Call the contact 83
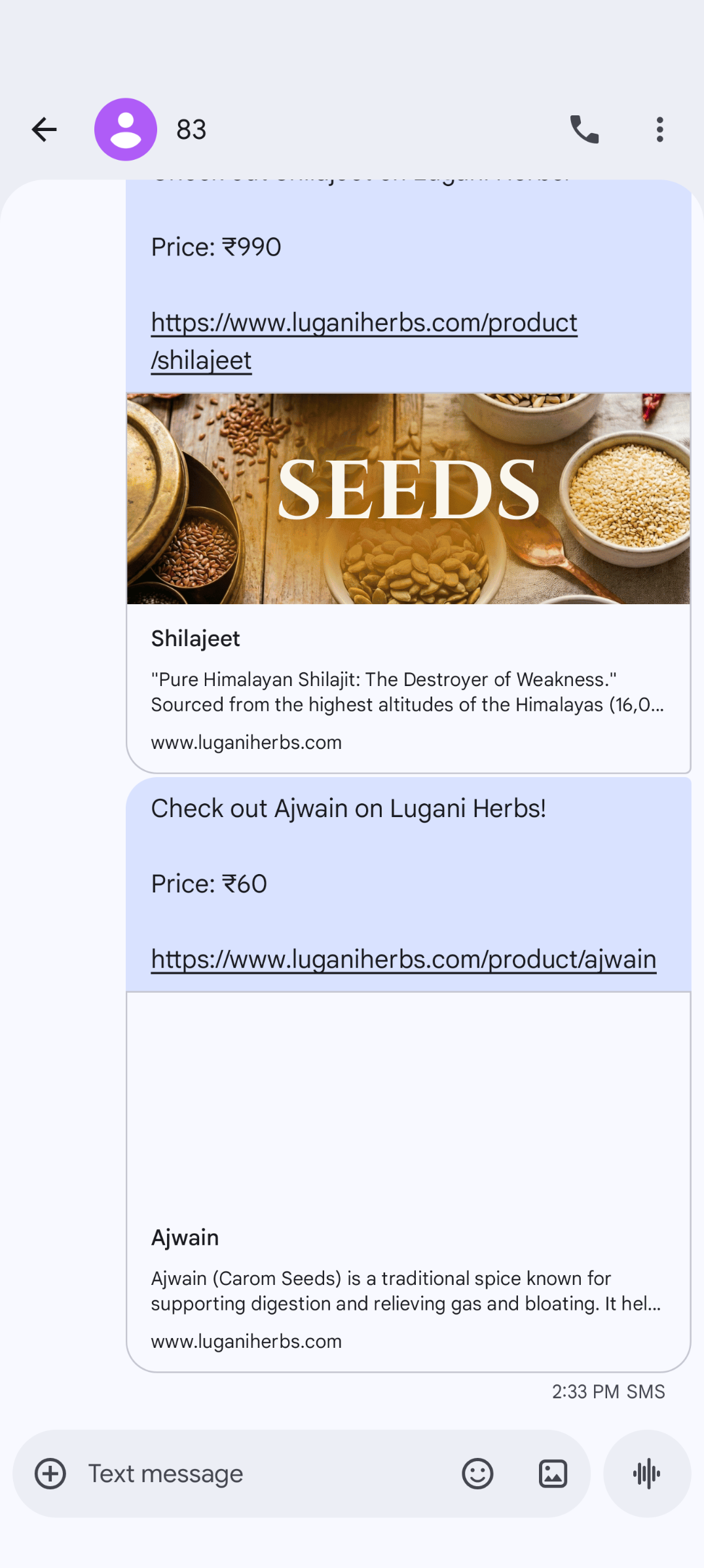This screenshot has height=1568, width=704. [584, 129]
